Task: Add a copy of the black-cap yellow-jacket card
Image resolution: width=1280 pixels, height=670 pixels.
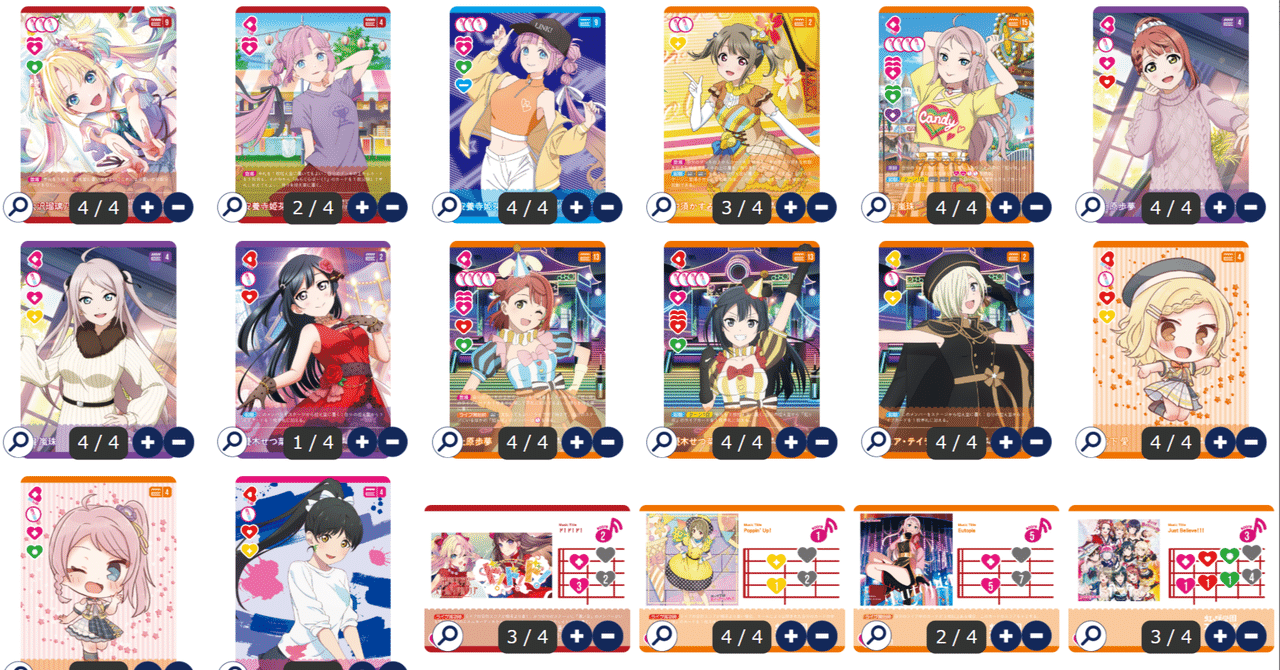Action: coord(576,207)
